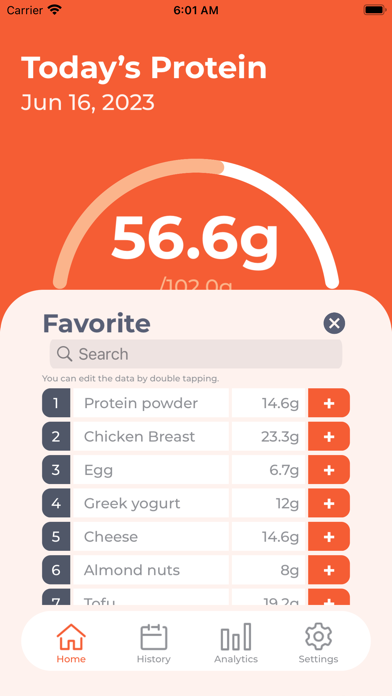Screen dimensions: 392x696
Task: Tap the Search field in Favorite
Action: pyautogui.click(x=196, y=354)
